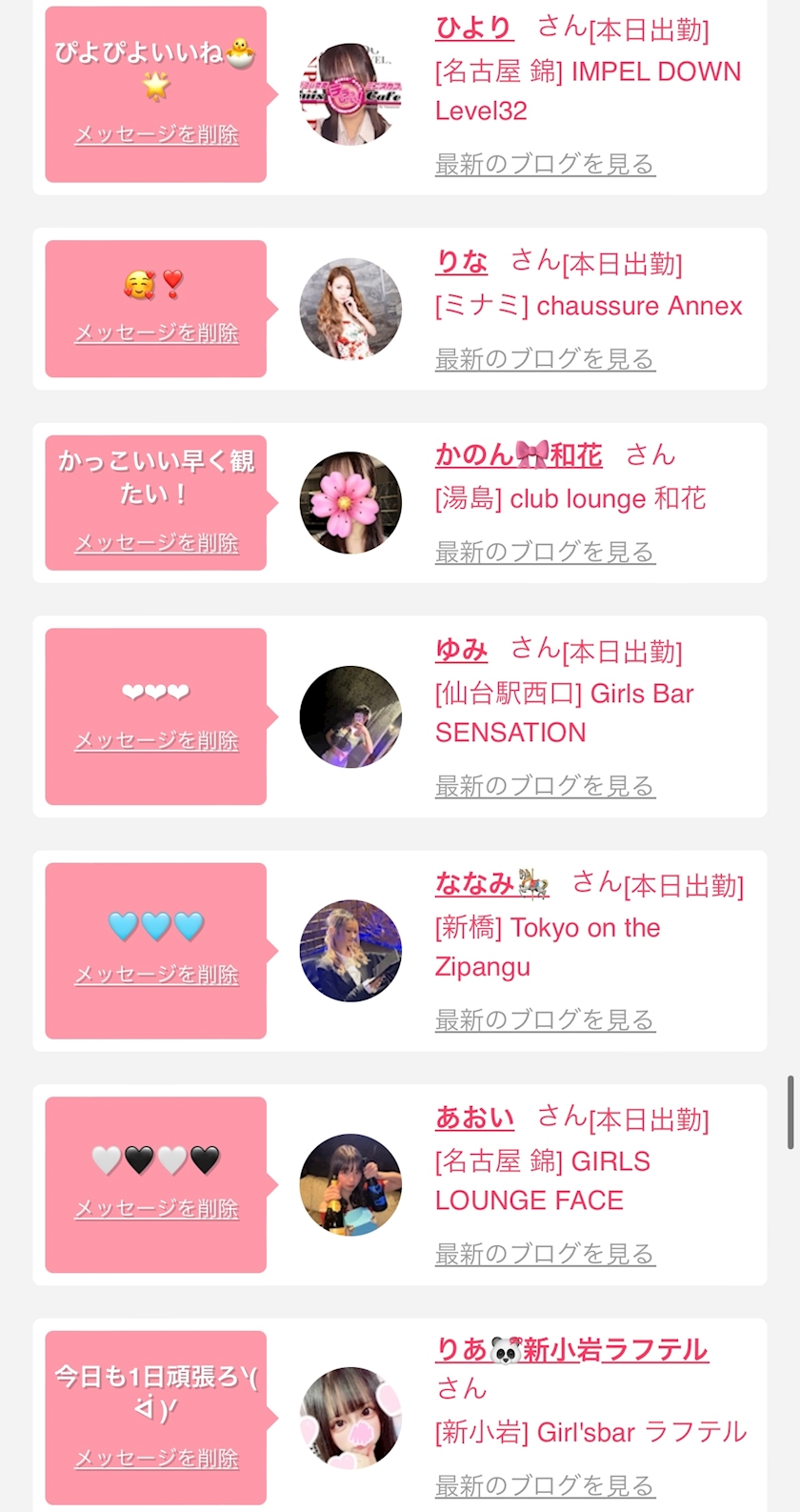
Task: Open かのん和花's profile name link
Action: [518, 455]
